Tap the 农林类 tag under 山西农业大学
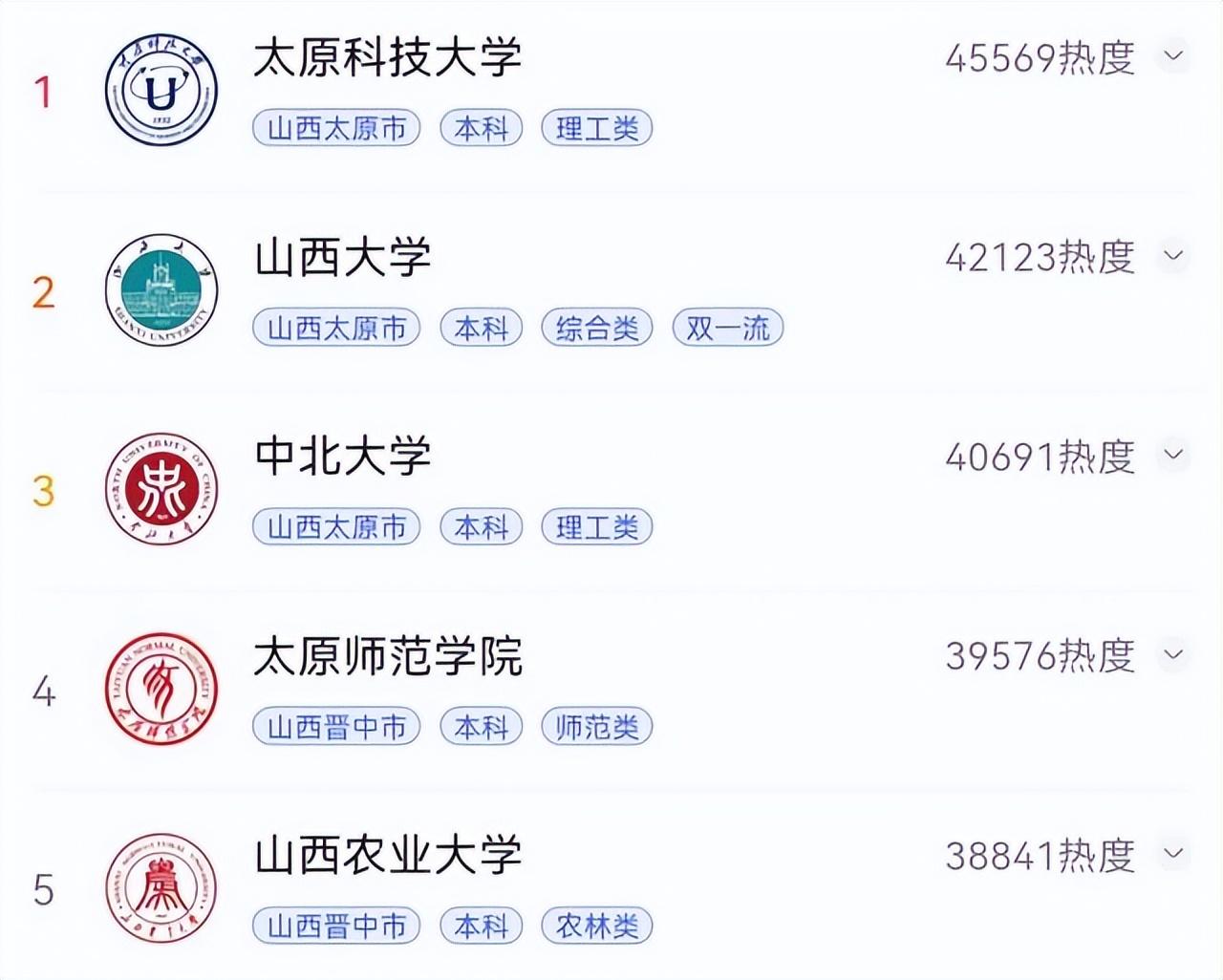The height and width of the screenshot is (980, 1223). (597, 926)
